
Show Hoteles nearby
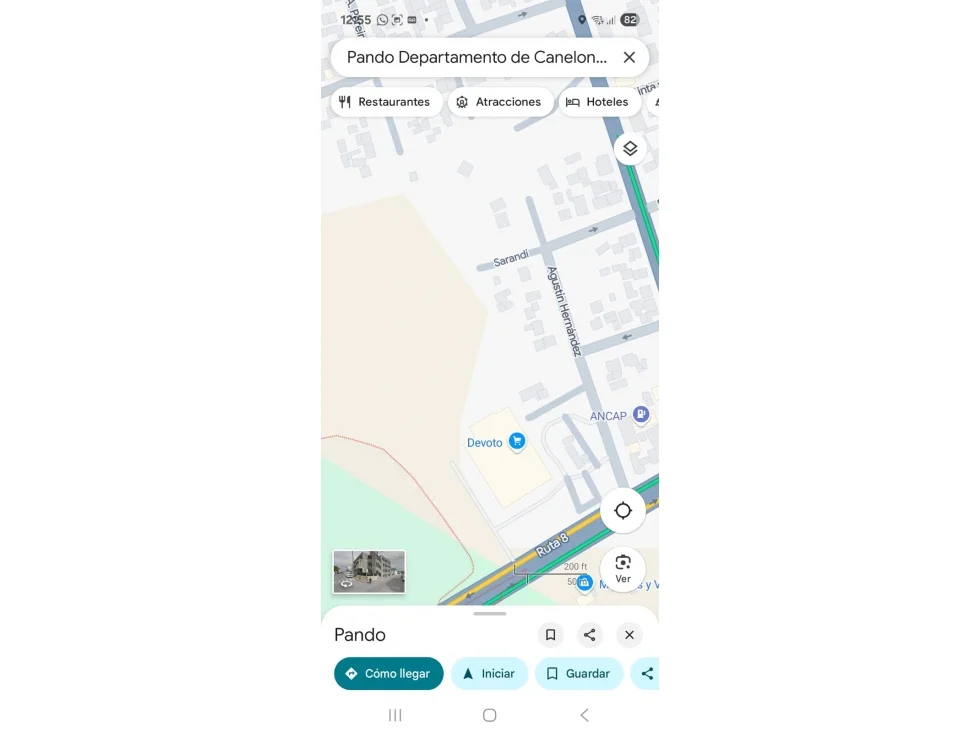point(598,102)
